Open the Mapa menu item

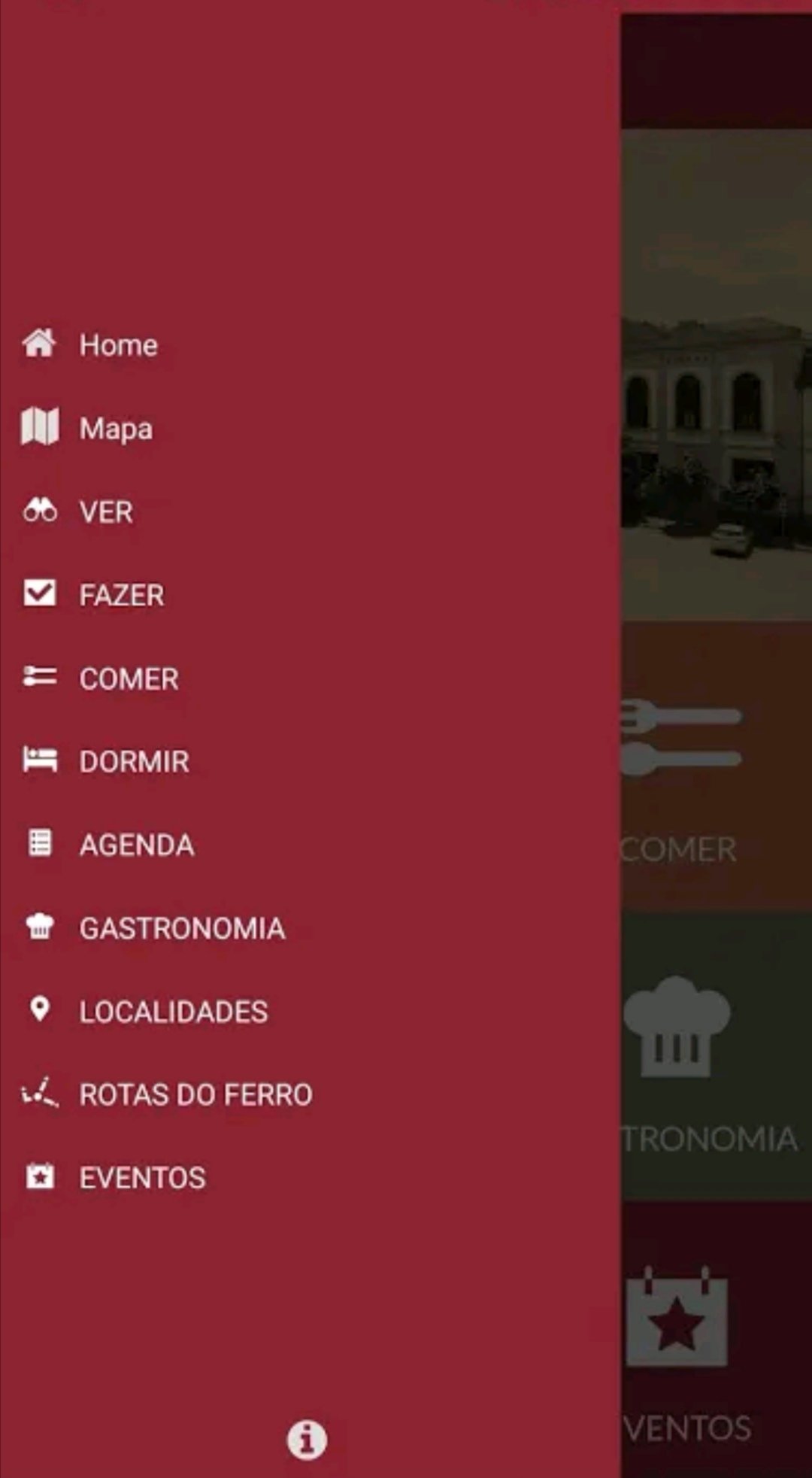tap(116, 429)
